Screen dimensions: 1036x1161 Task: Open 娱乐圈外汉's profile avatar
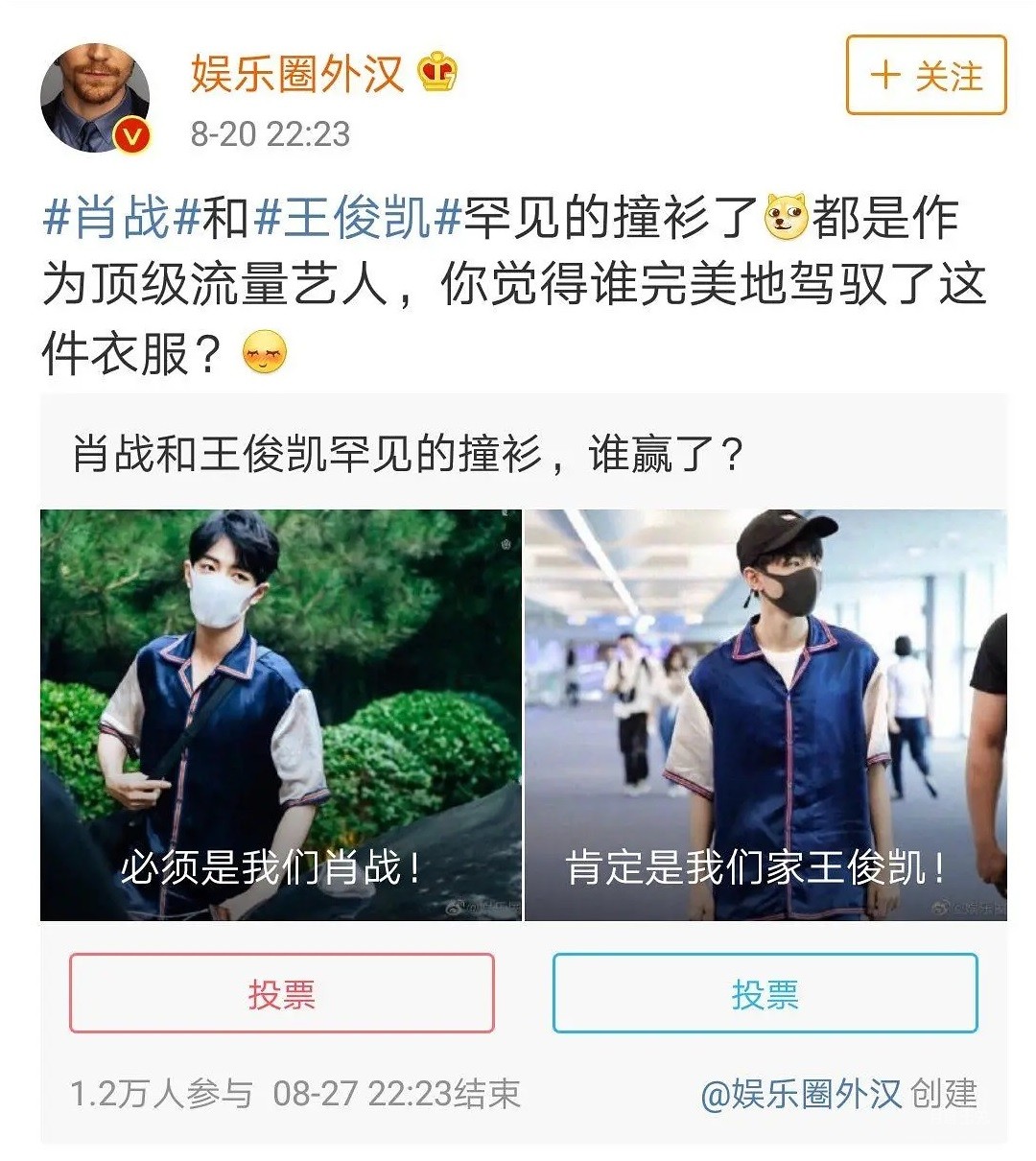coord(95,97)
